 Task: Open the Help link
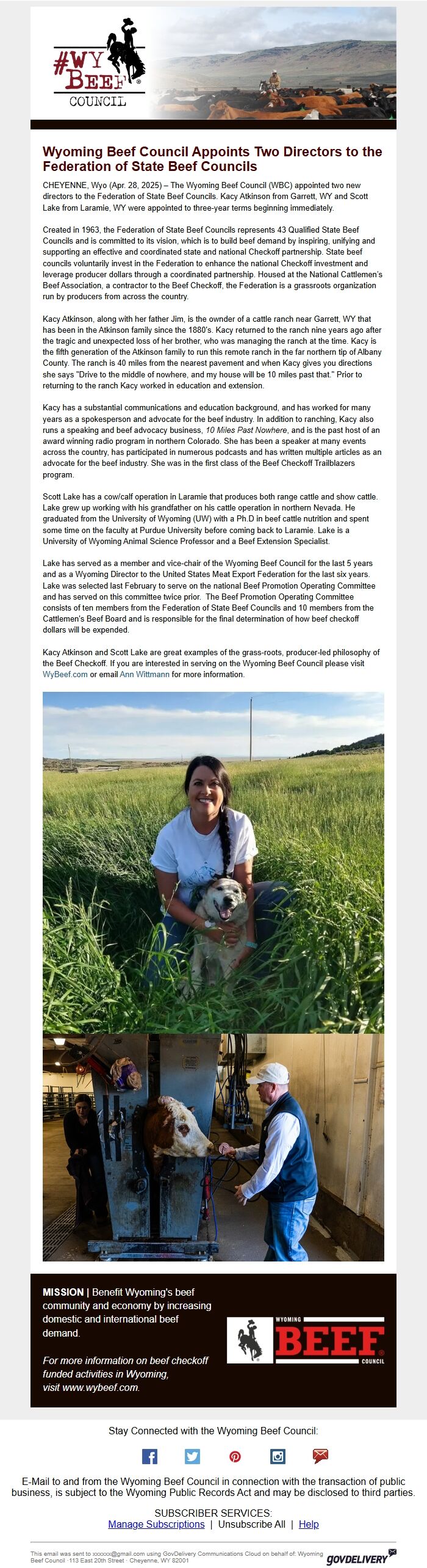click(x=308, y=1524)
